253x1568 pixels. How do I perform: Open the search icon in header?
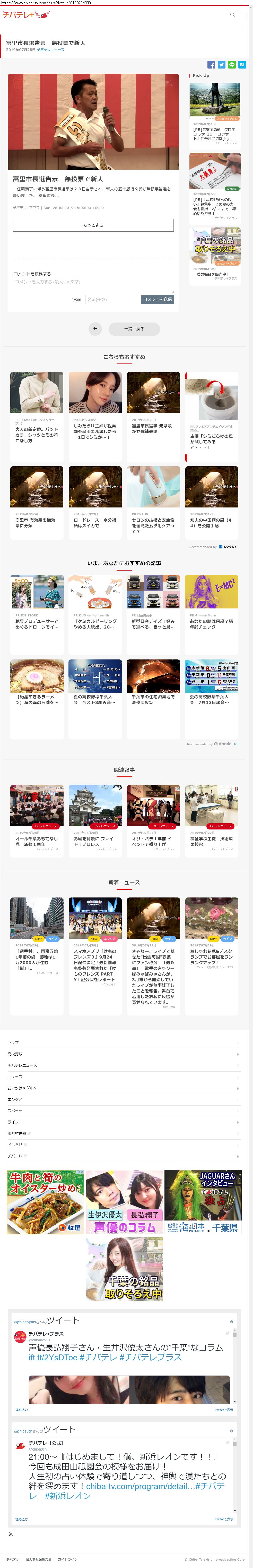232,15
